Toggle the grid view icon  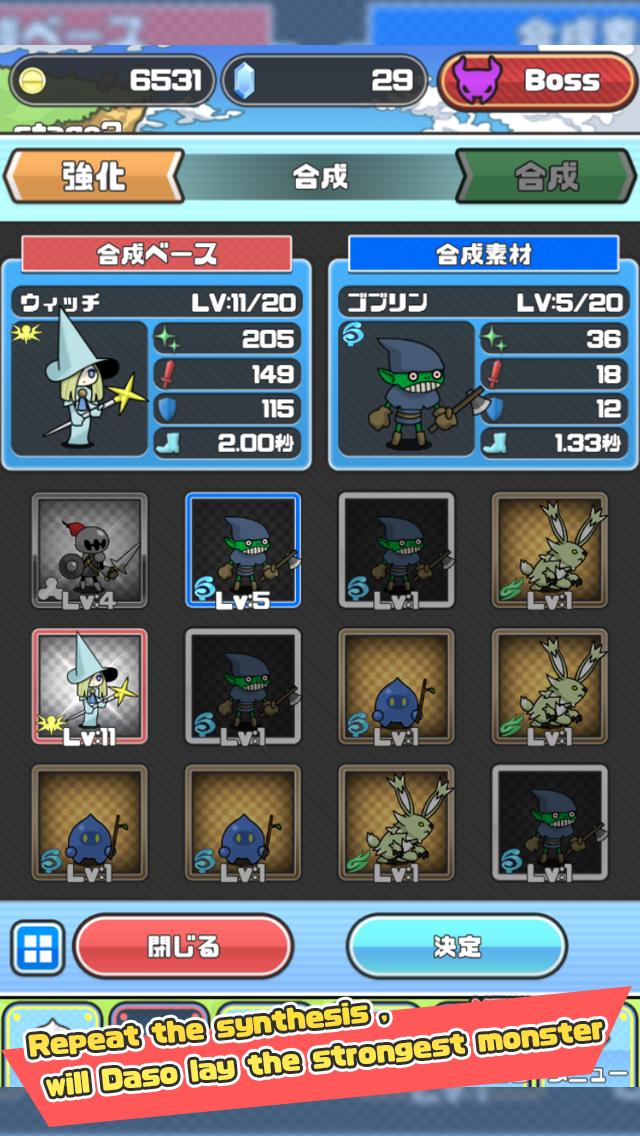coord(38,947)
